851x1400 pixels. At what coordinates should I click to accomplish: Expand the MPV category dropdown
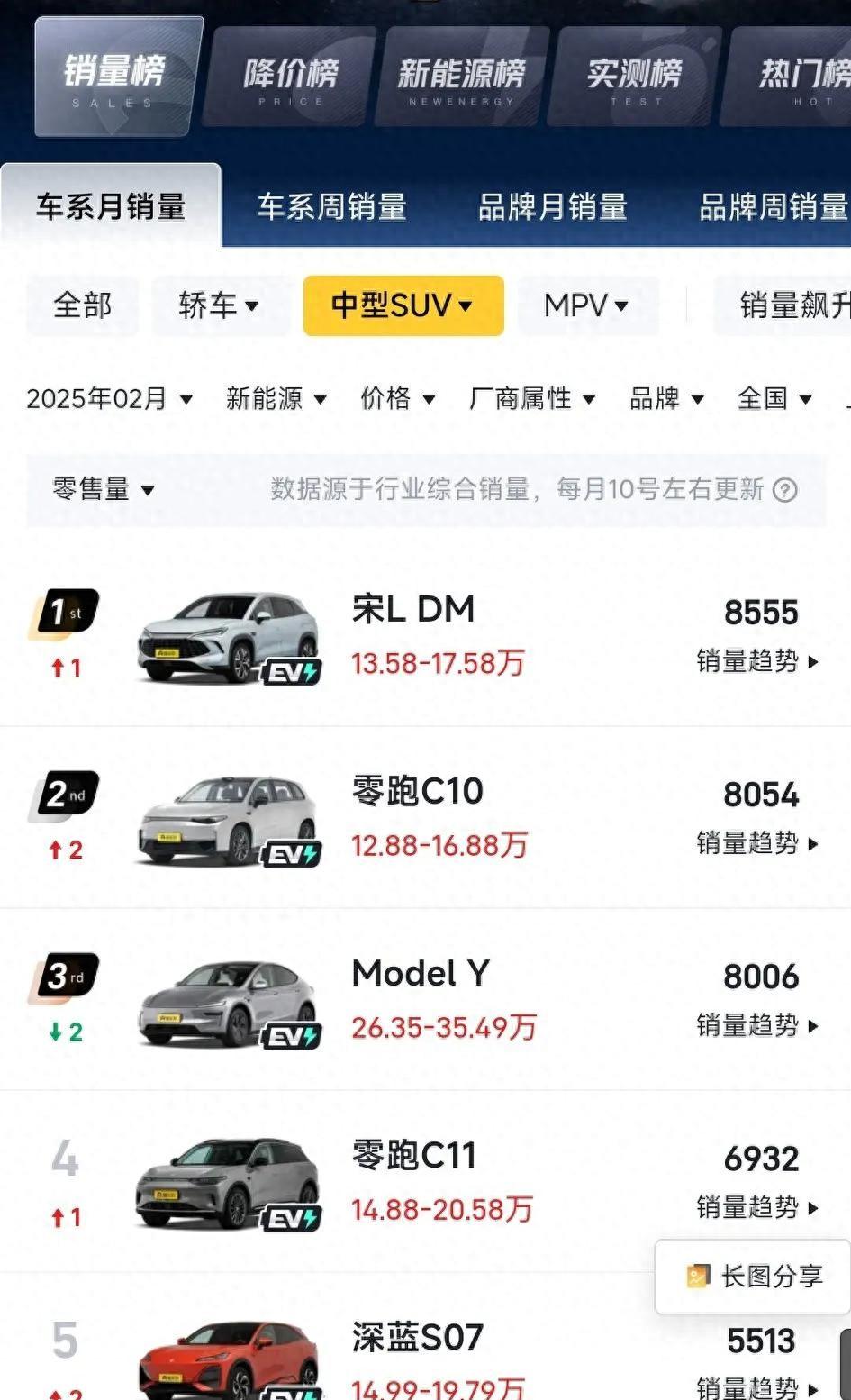pos(586,305)
